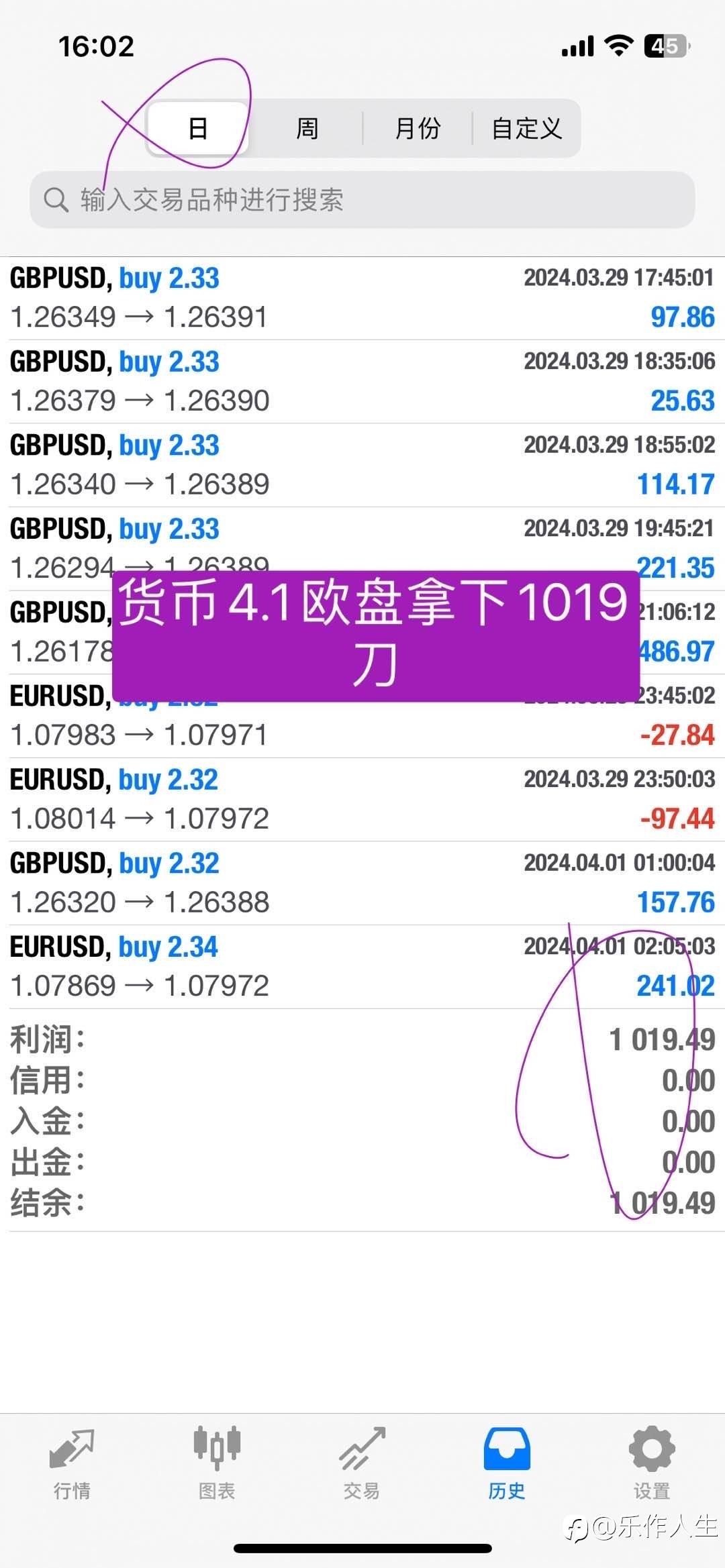Tap the 输入交易品种进行搜索 search field

coord(362,200)
